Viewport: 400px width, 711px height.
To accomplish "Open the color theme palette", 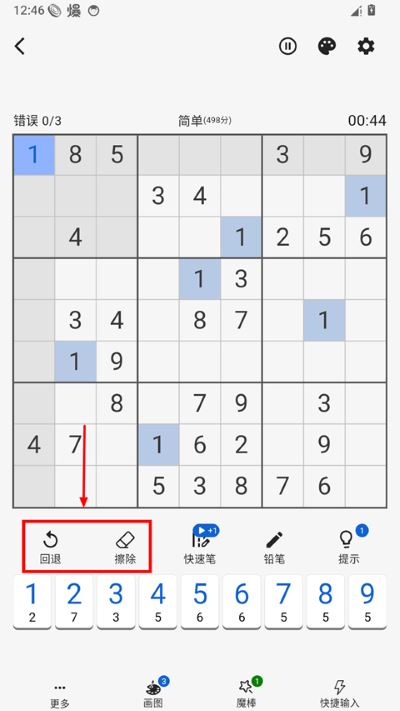I will point(327,46).
